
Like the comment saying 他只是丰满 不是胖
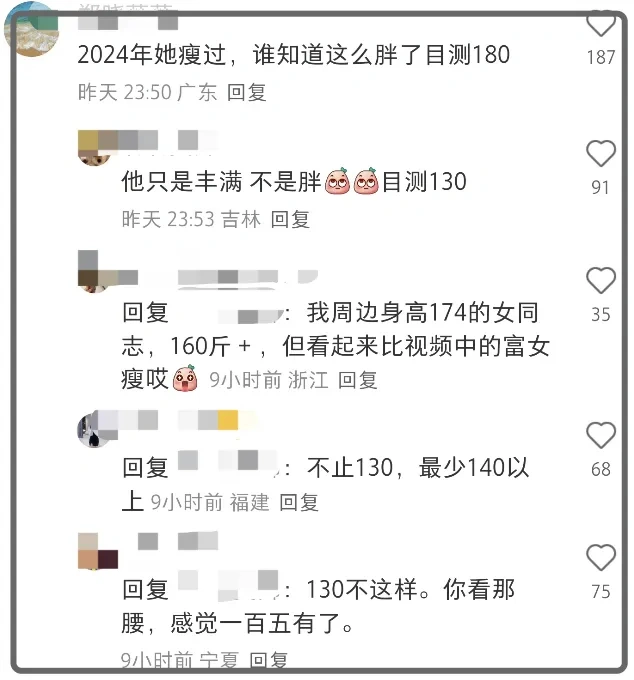click(x=600, y=154)
